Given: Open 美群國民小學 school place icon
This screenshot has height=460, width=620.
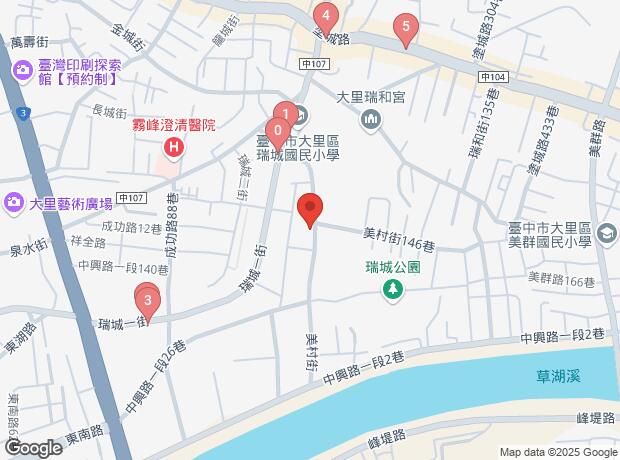Looking at the screenshot, I should 605,235.
